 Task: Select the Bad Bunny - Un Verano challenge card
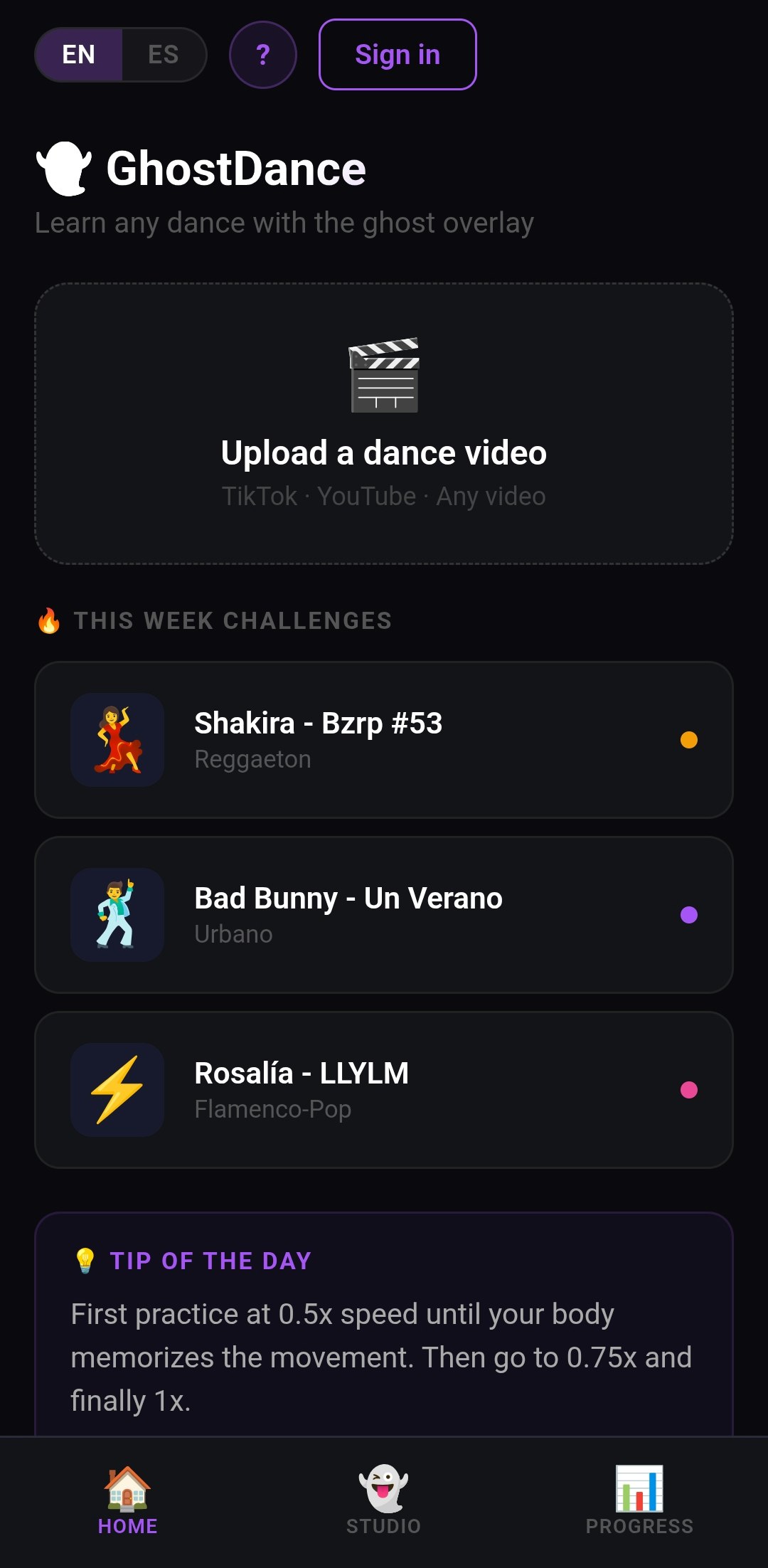384,915
